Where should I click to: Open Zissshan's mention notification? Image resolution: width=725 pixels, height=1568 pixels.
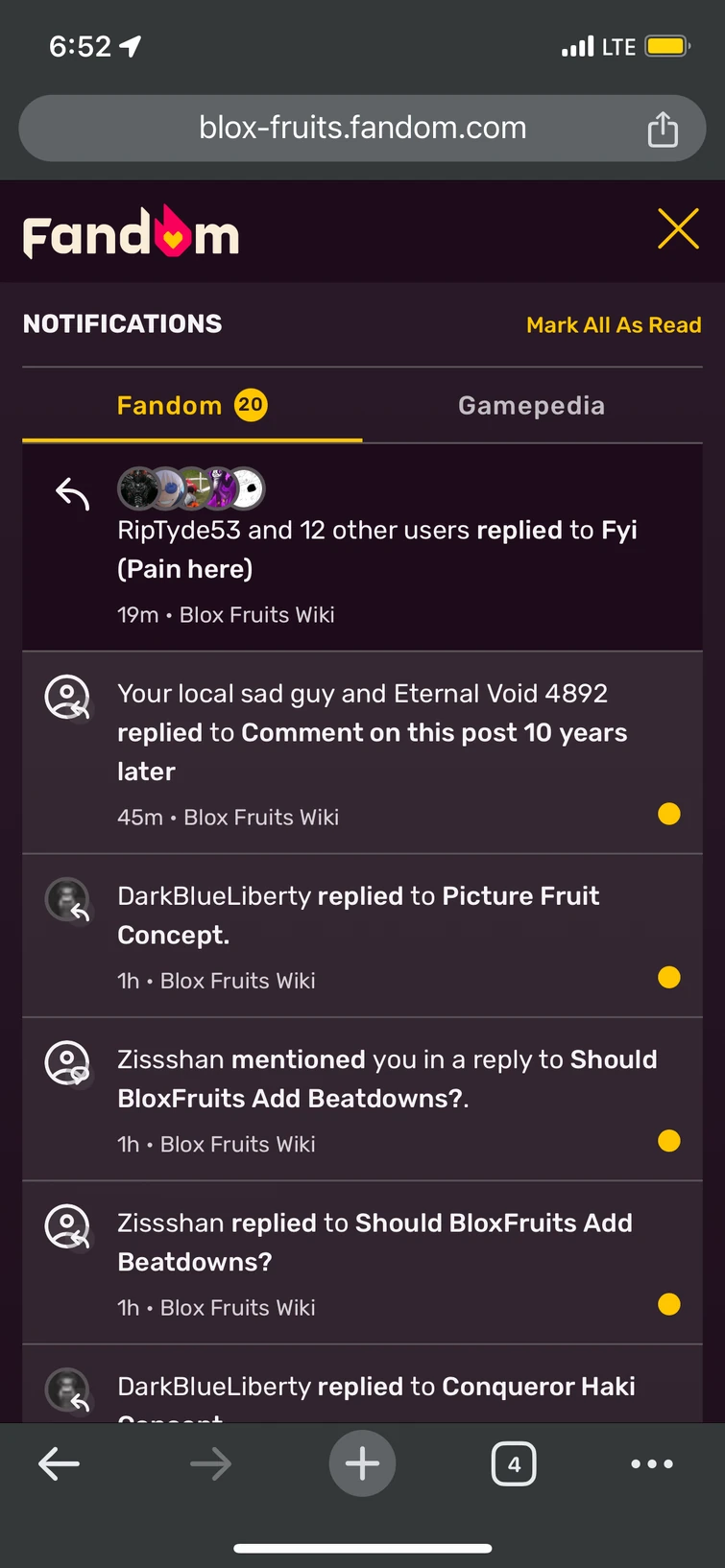387,1080
